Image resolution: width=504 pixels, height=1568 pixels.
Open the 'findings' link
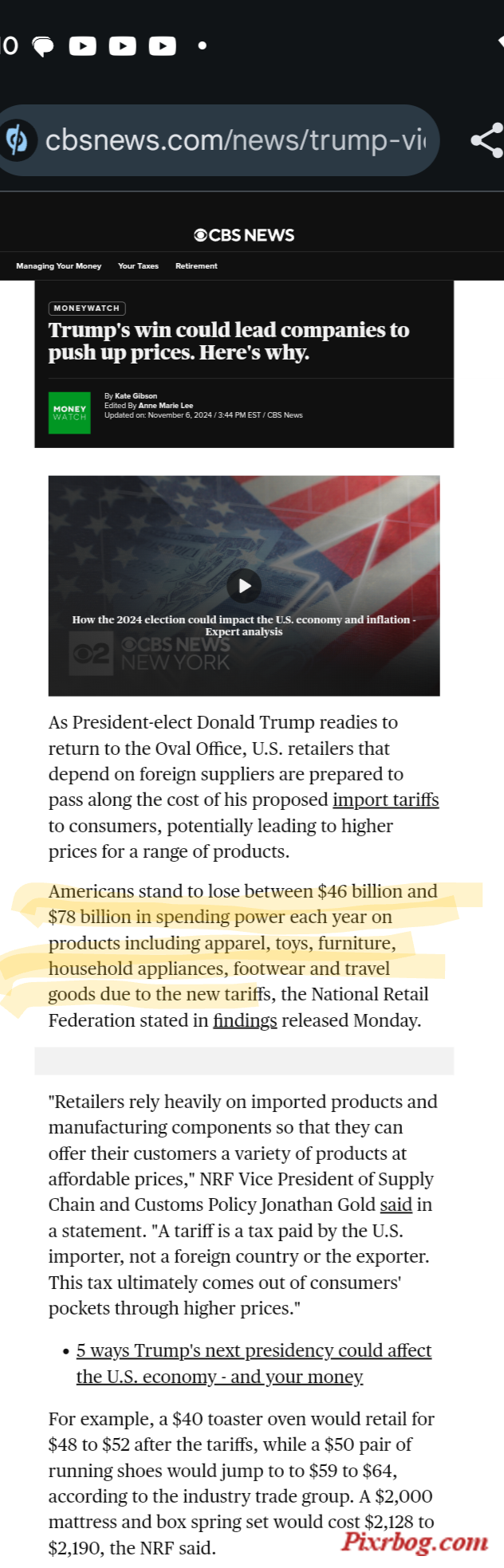tap(245, 1020)
